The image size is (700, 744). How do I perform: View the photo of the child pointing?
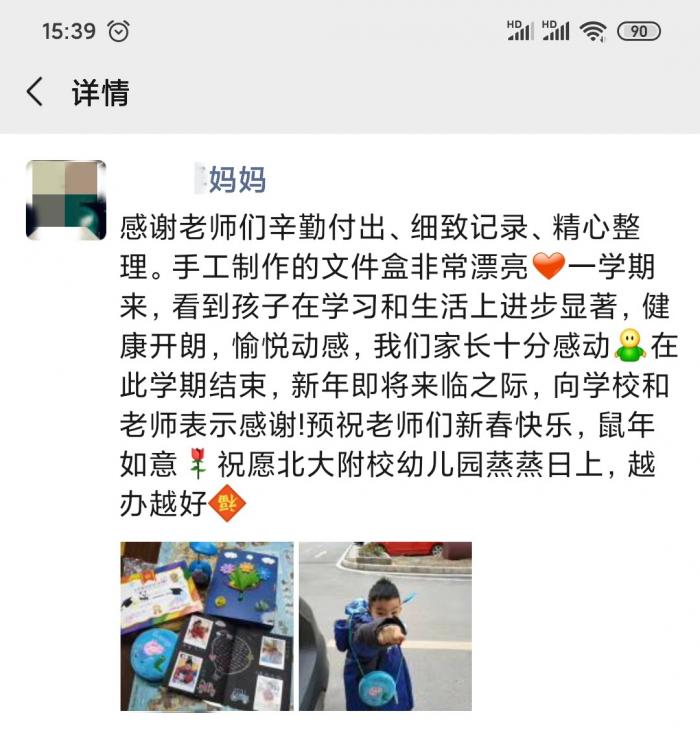click(386, 627)
